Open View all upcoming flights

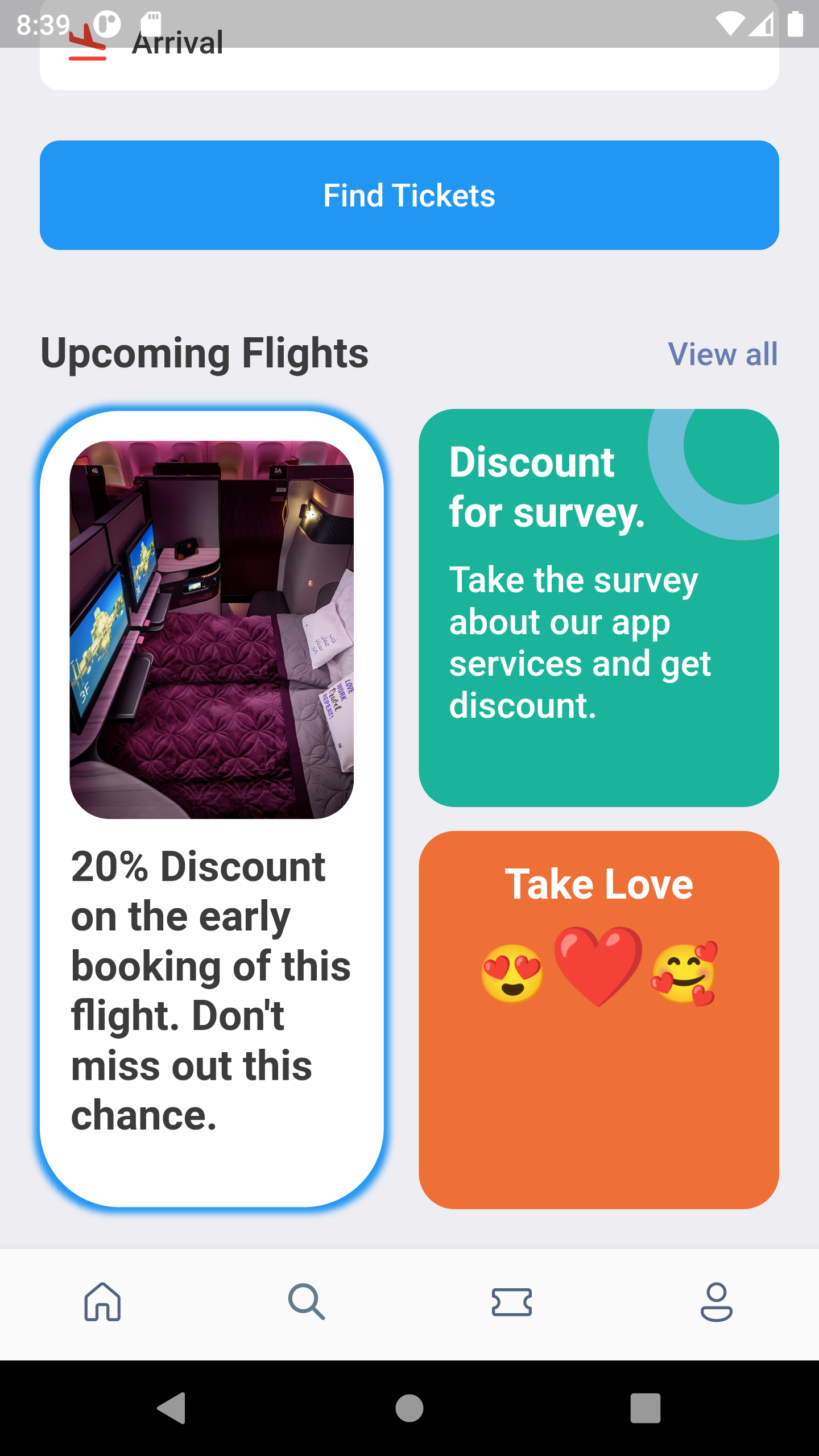(x=723, y=354)
